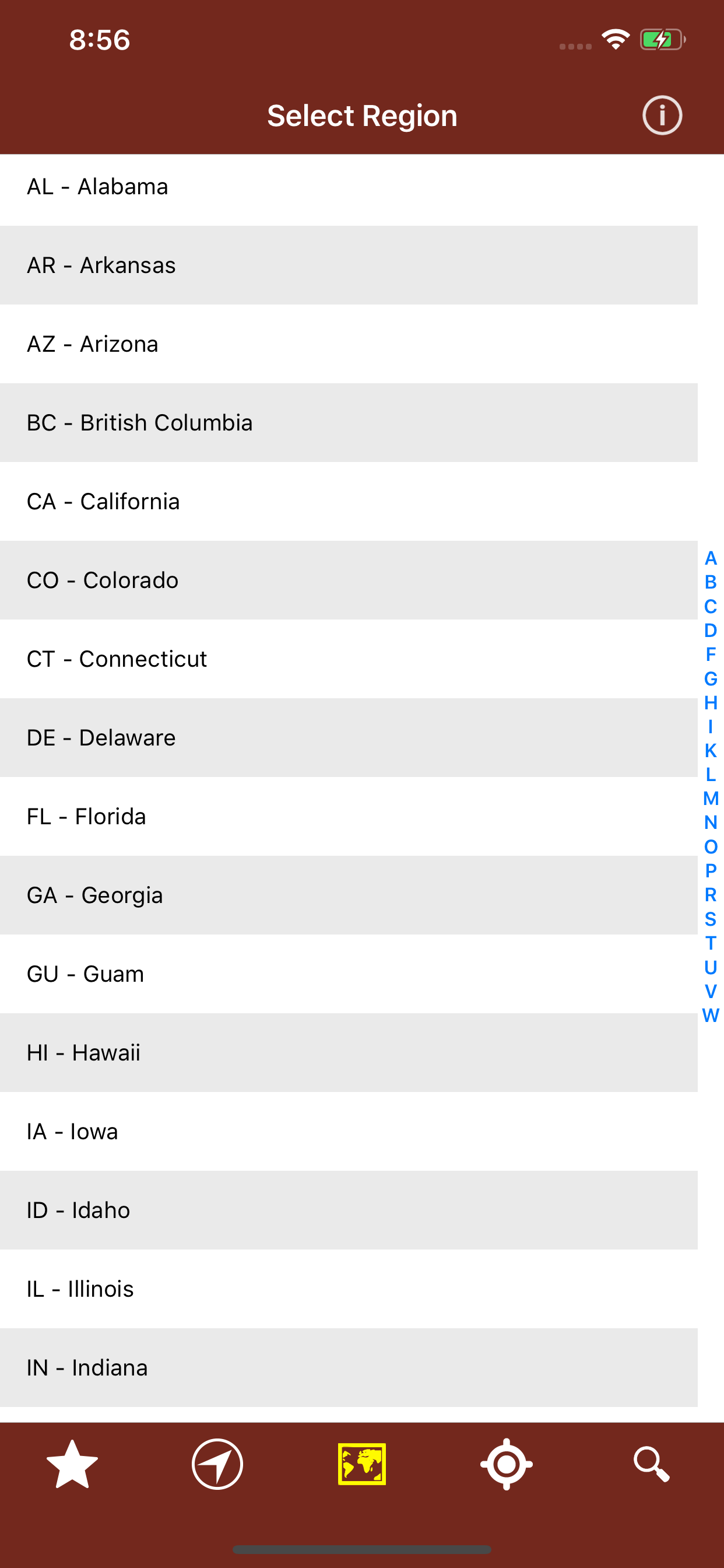This screenshot has width=724, height=1568.
Task: Switch to the favorites star tab
Action: click(72, 1464)
